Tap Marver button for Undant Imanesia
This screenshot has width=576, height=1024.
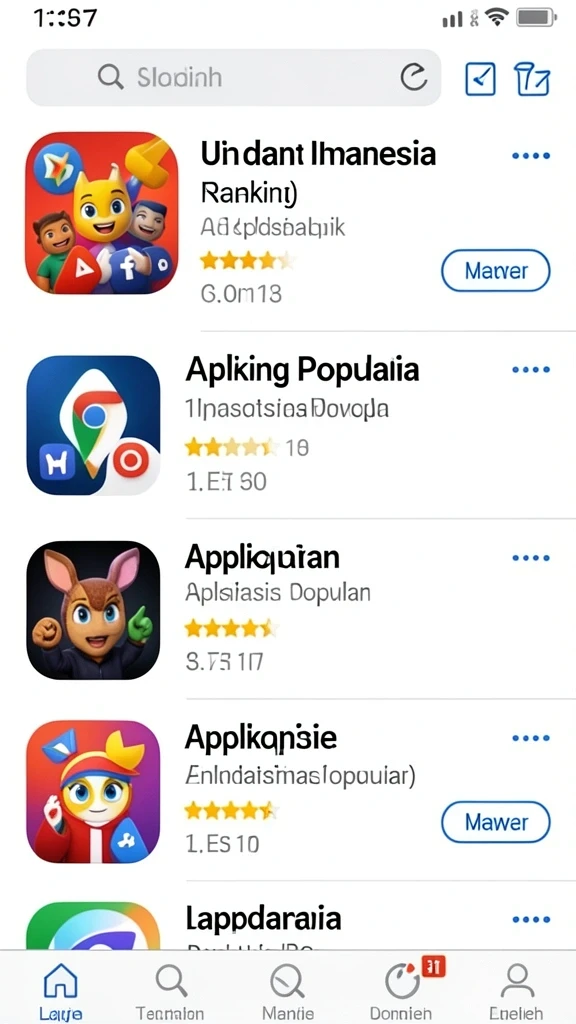pyautogui.click(x=496, y=270)
